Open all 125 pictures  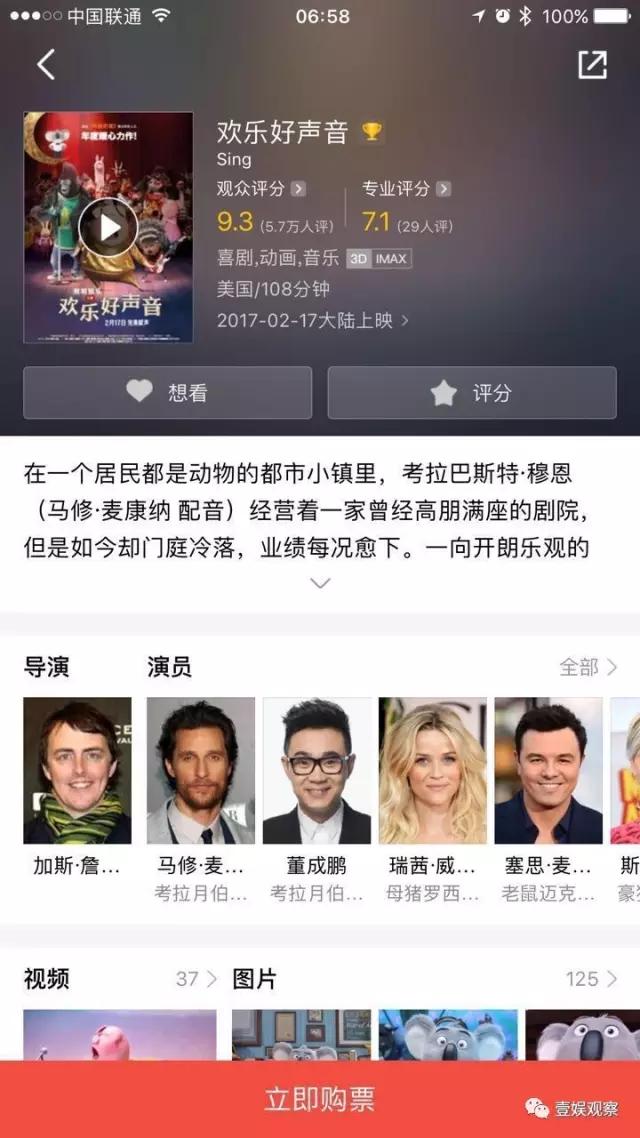click(x=591, y=979)
